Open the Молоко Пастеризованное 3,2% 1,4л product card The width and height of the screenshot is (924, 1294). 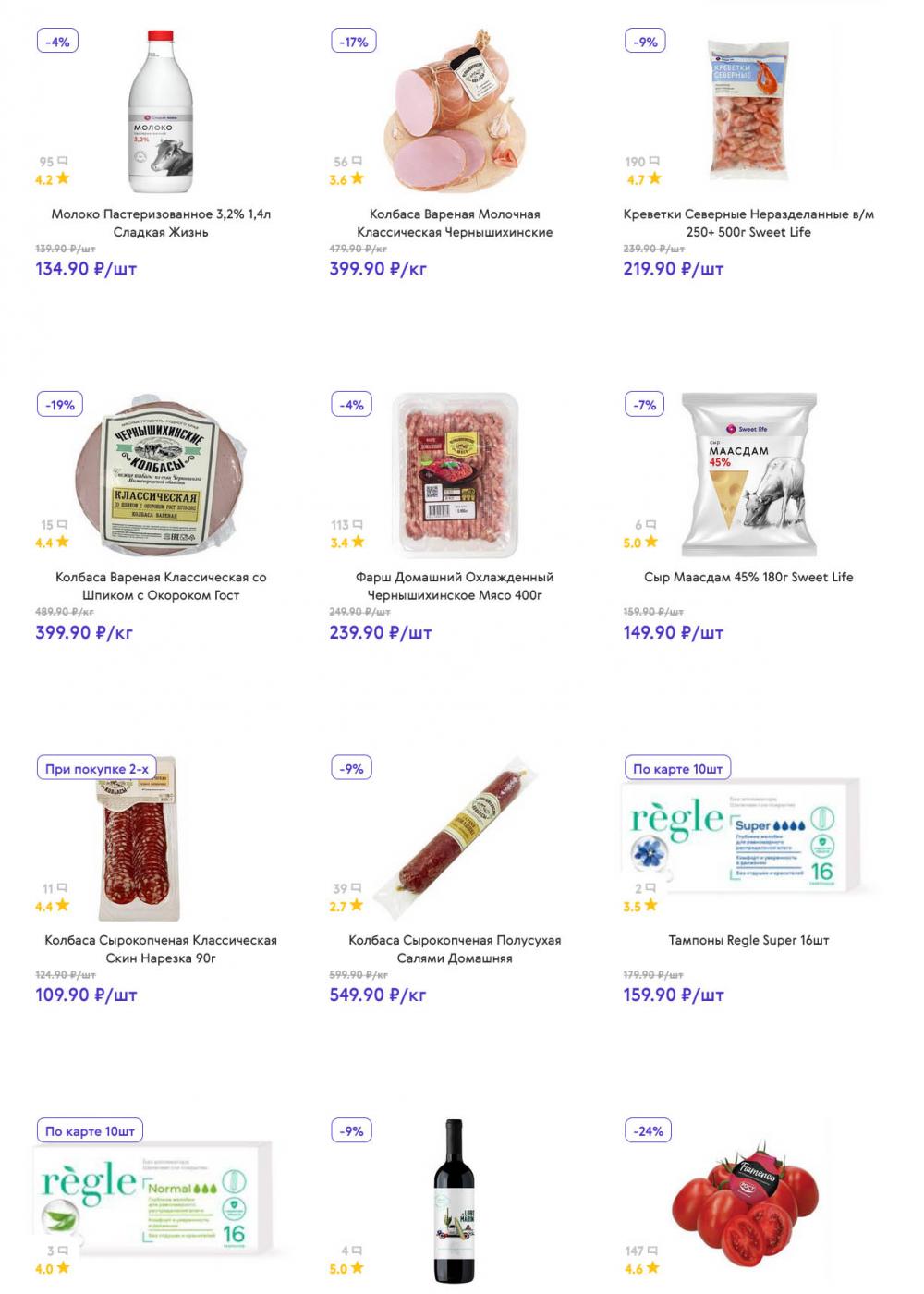coord(161,223)
